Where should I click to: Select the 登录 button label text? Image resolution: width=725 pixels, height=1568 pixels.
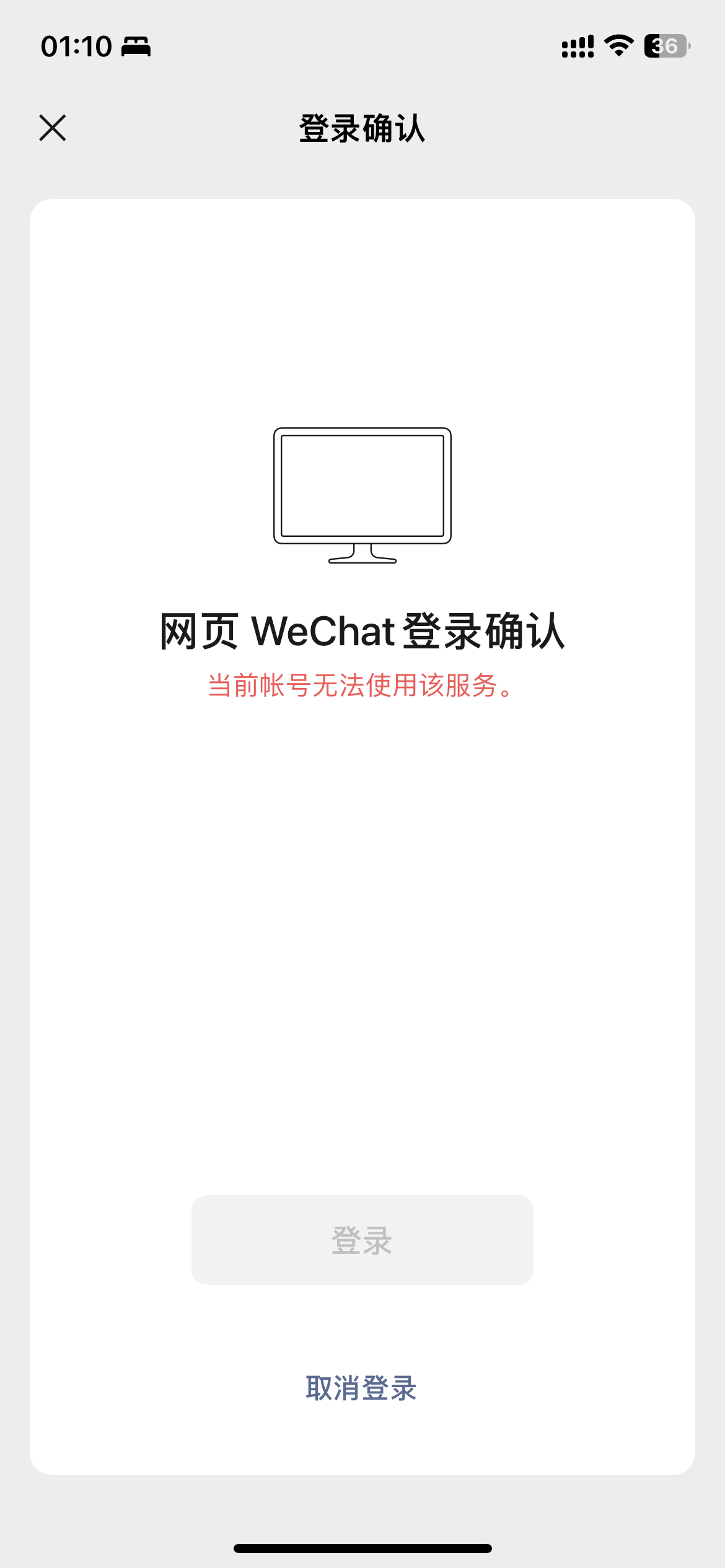361,1239
